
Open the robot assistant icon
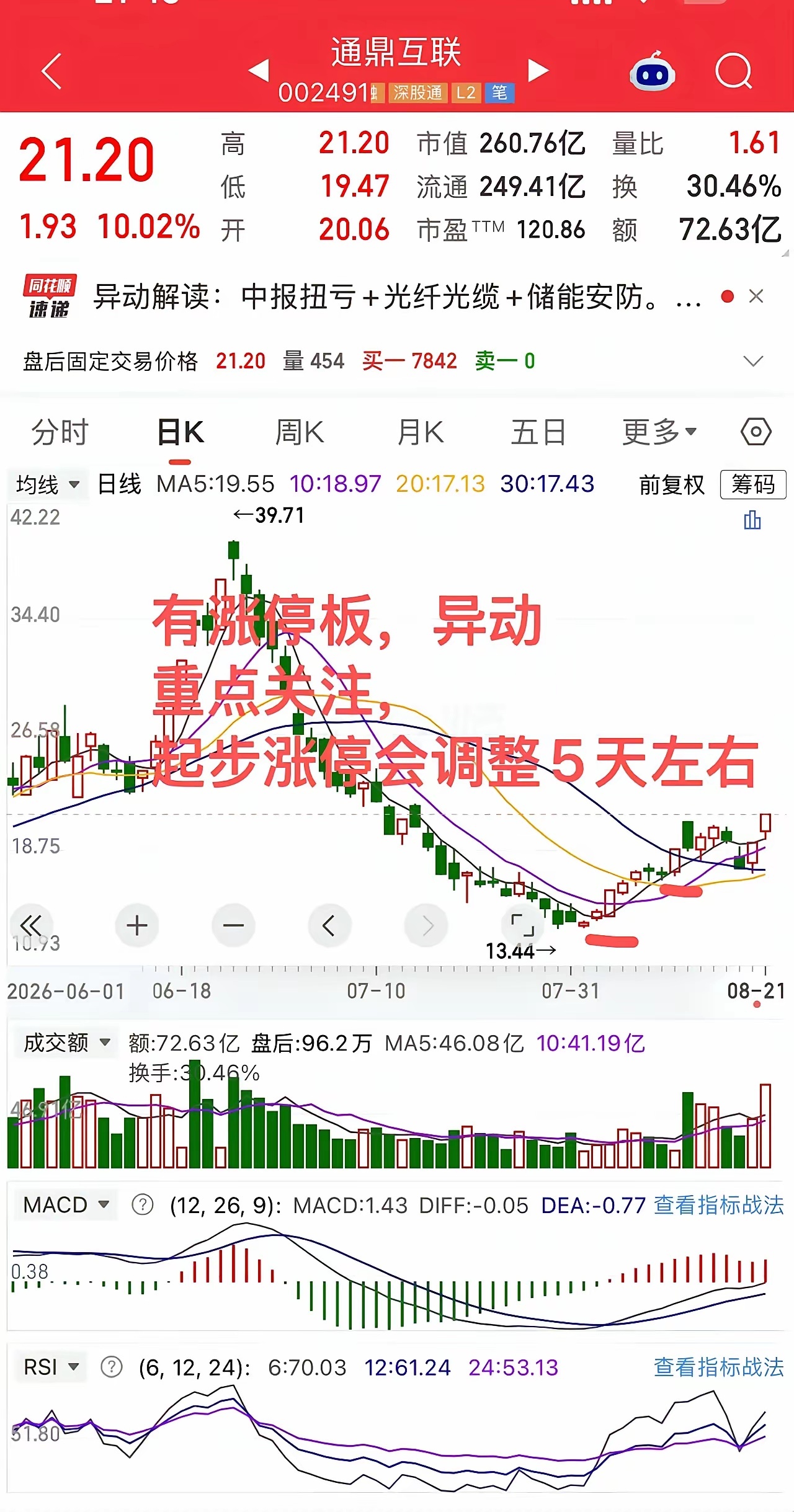[652, 71]
